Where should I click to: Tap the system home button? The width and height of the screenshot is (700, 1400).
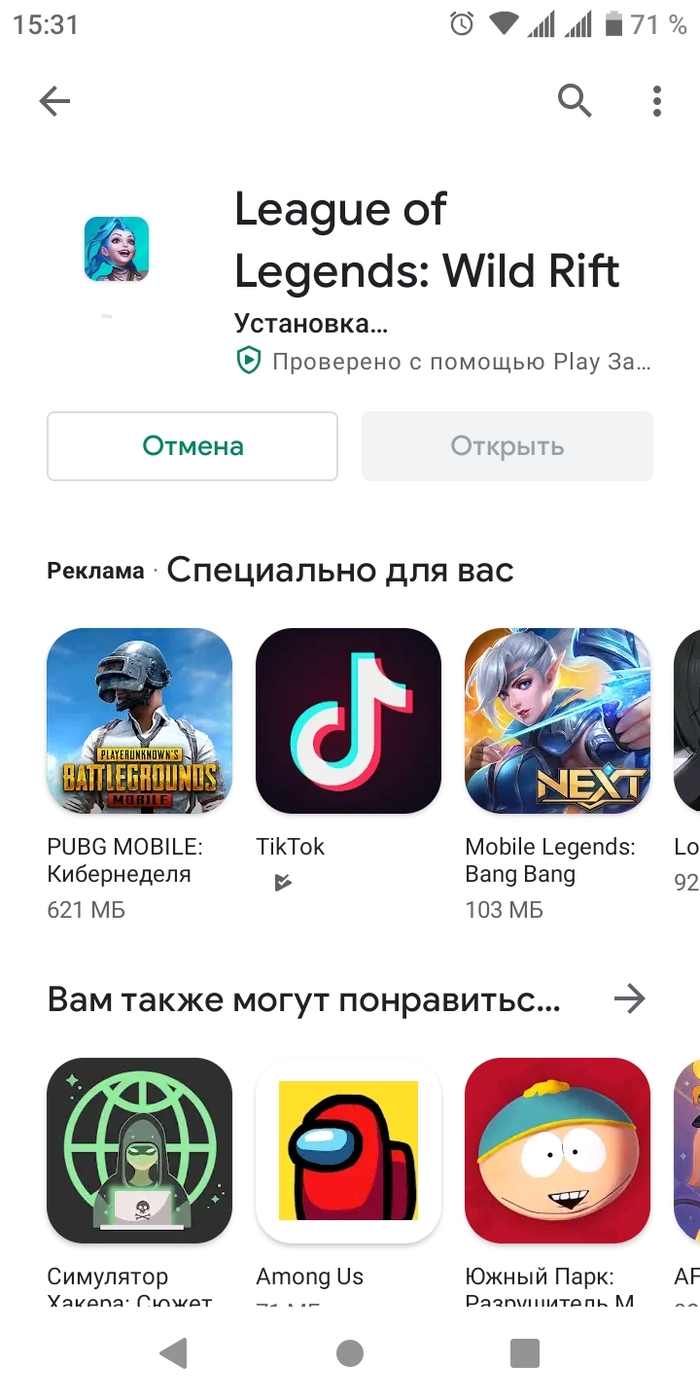[350, 1353]
